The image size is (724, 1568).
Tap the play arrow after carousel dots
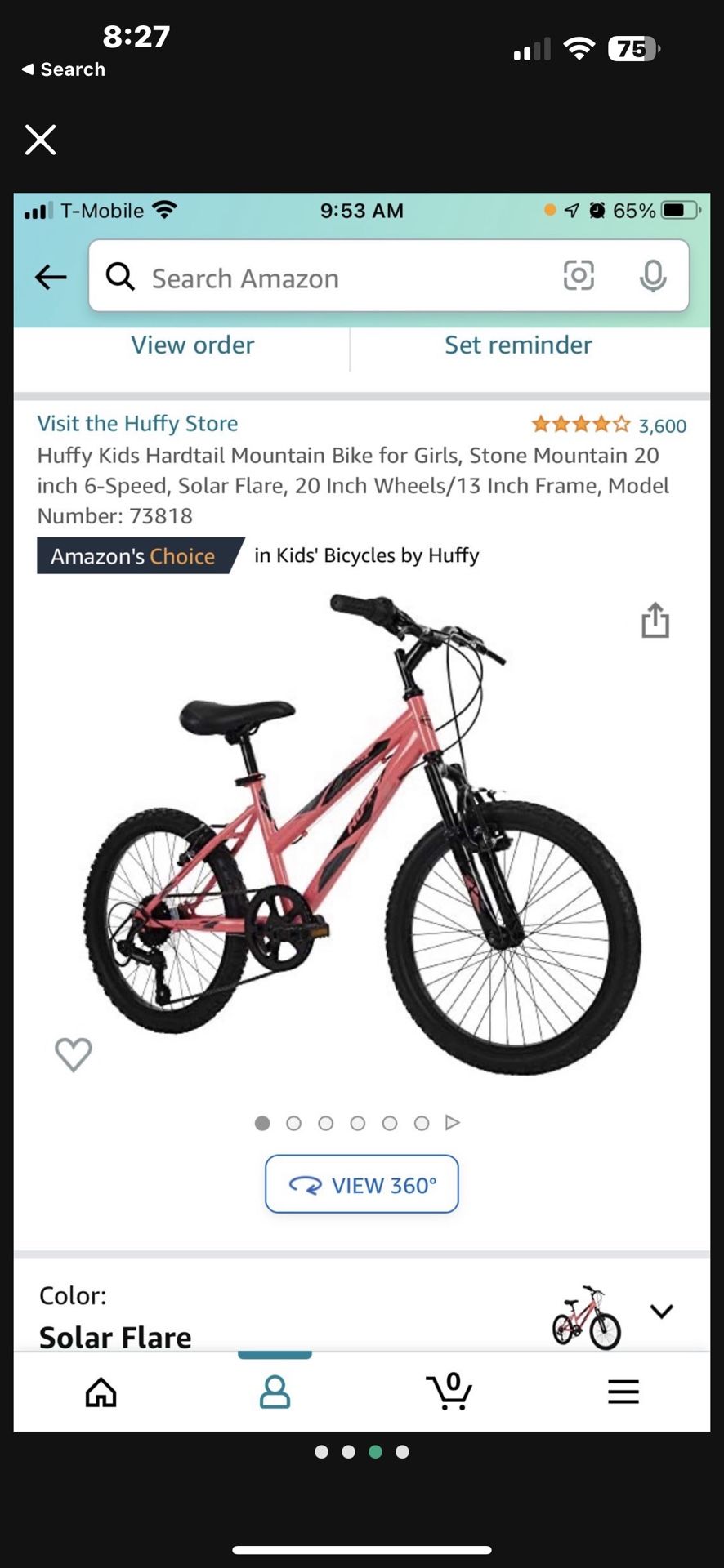[x=453, y=1123]
